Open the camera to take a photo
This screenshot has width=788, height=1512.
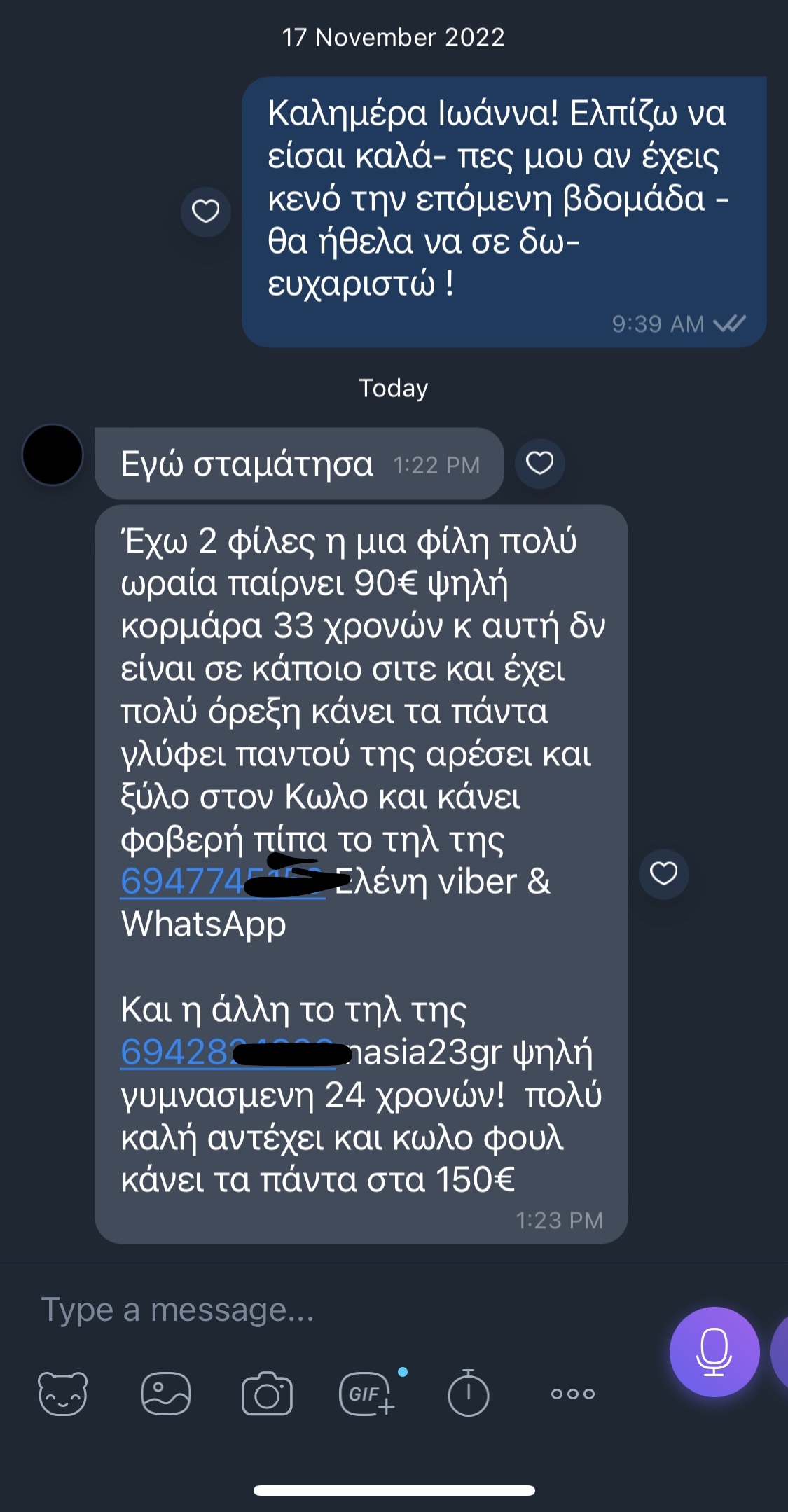tap(267, 1394)
